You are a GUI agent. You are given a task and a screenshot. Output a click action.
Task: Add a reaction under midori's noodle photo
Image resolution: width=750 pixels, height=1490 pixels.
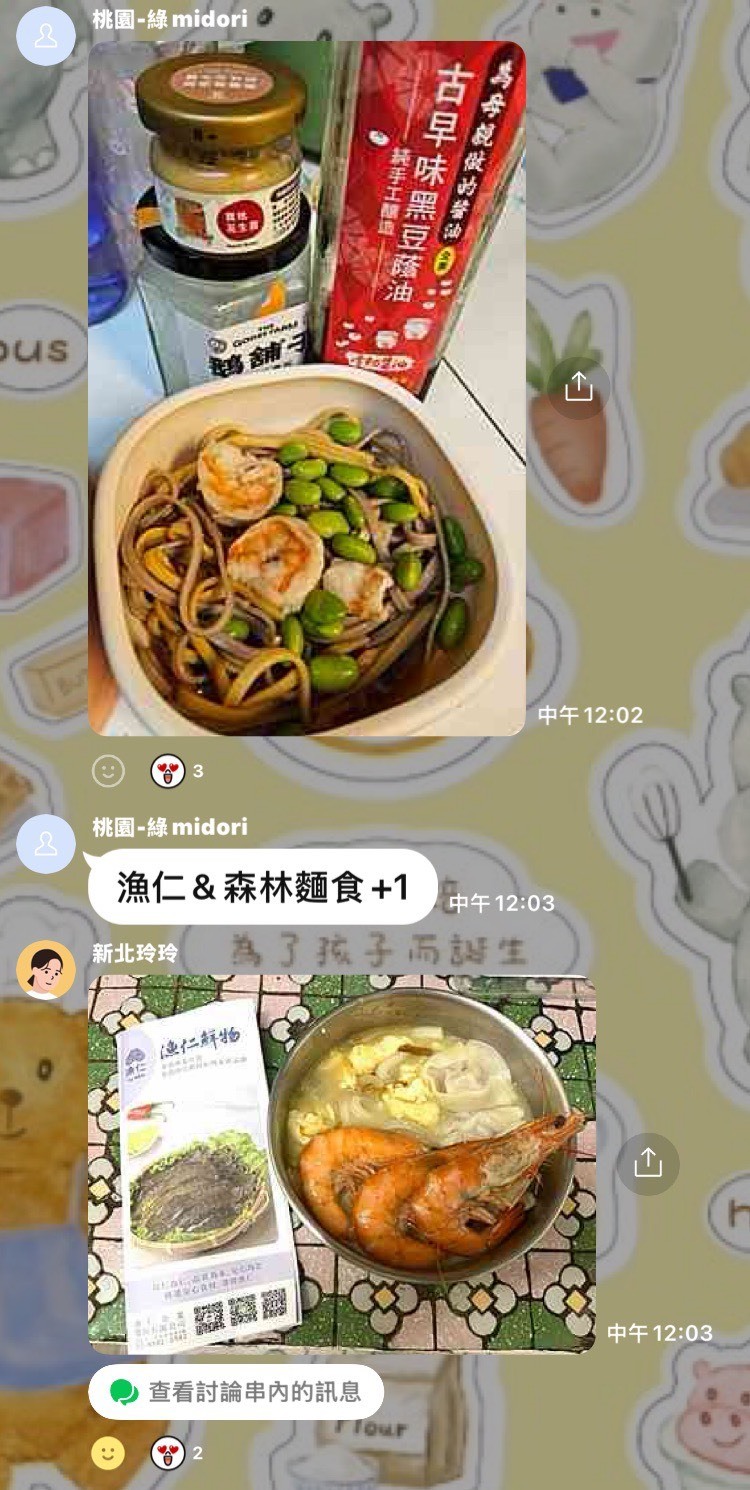pyautogui.click(x=108, y=770)
